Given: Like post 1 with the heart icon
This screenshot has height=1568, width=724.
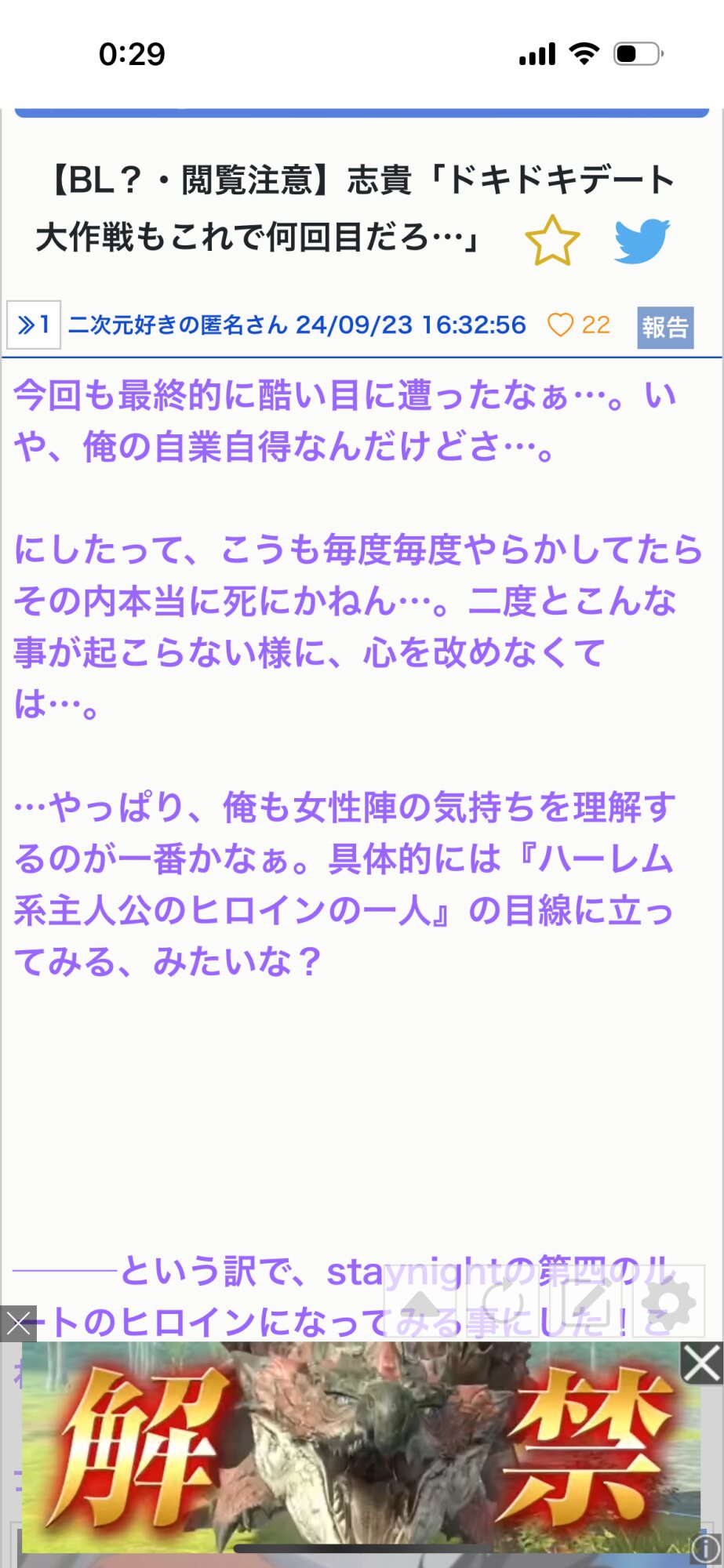Looking at the screenshot, I should 560,325.
